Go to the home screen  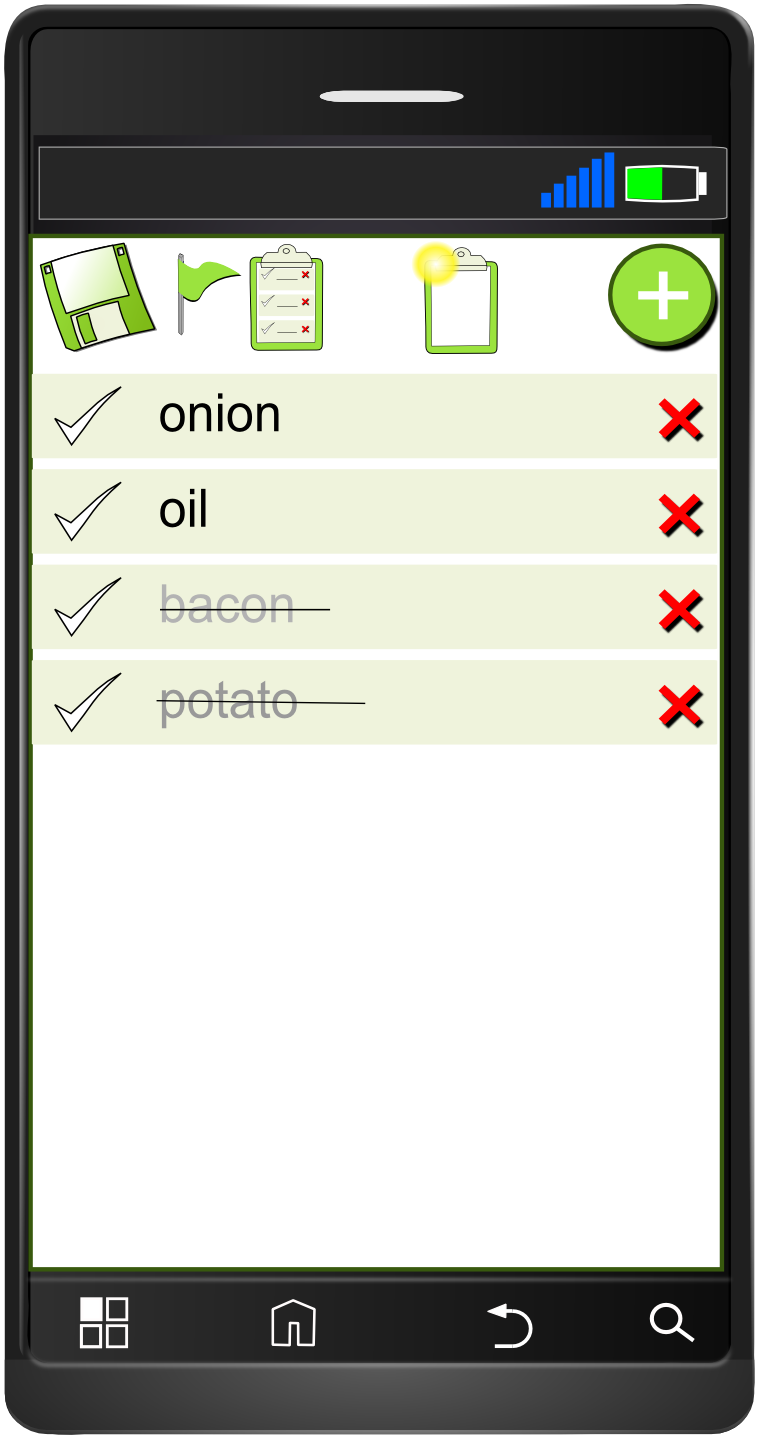pyautogui.click(x=293, y=1323)
